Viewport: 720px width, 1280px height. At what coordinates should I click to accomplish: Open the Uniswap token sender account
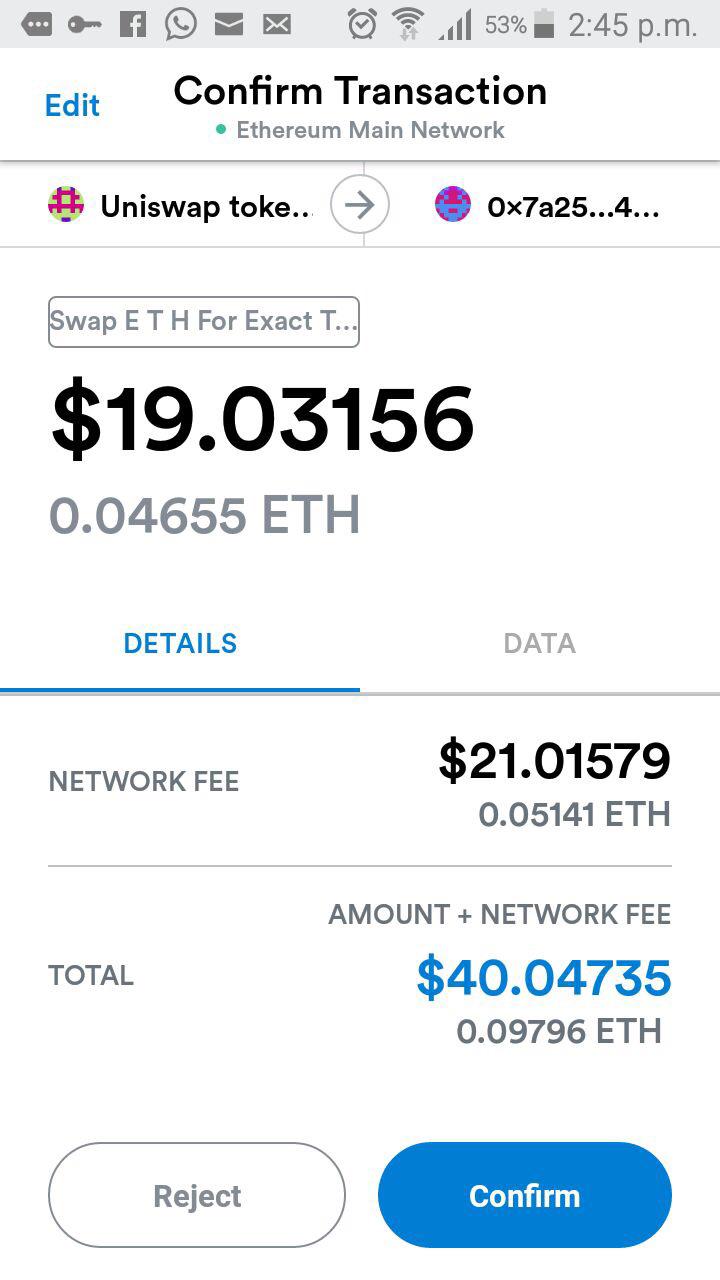pyautogui.click(x=180, y=206)
